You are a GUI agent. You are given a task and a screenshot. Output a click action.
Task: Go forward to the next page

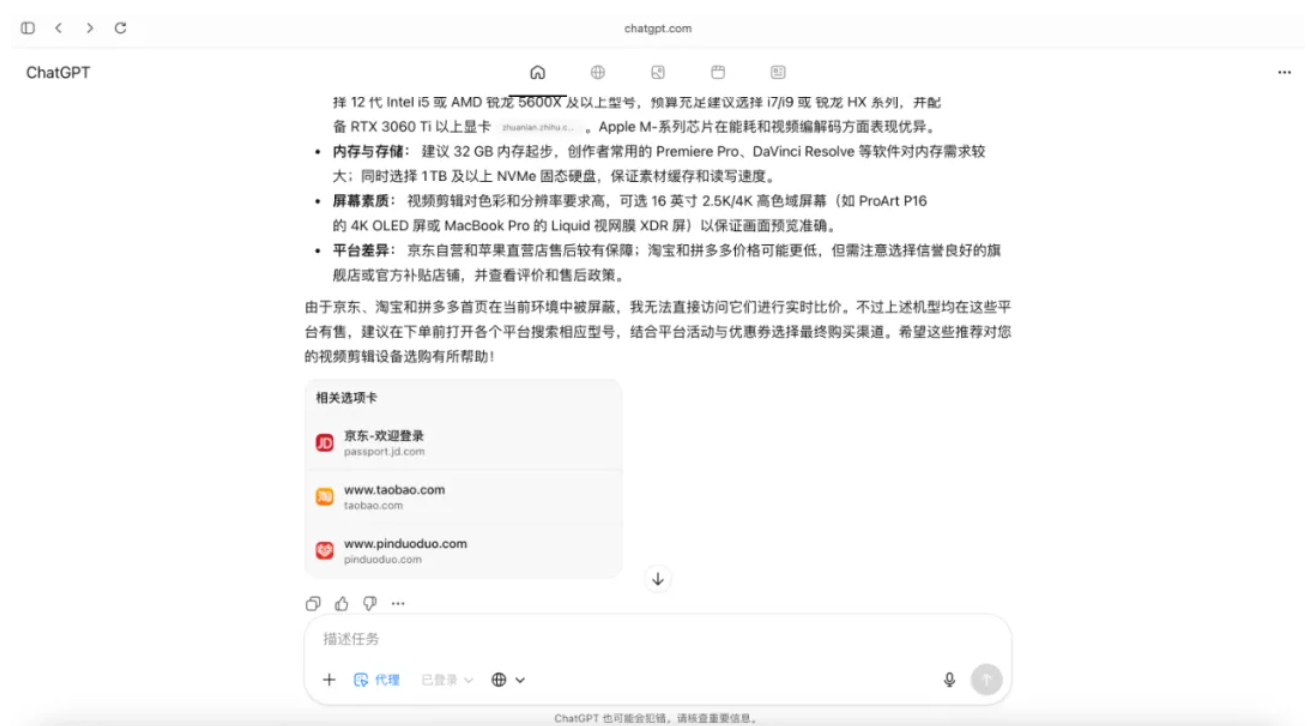(89, 28)
